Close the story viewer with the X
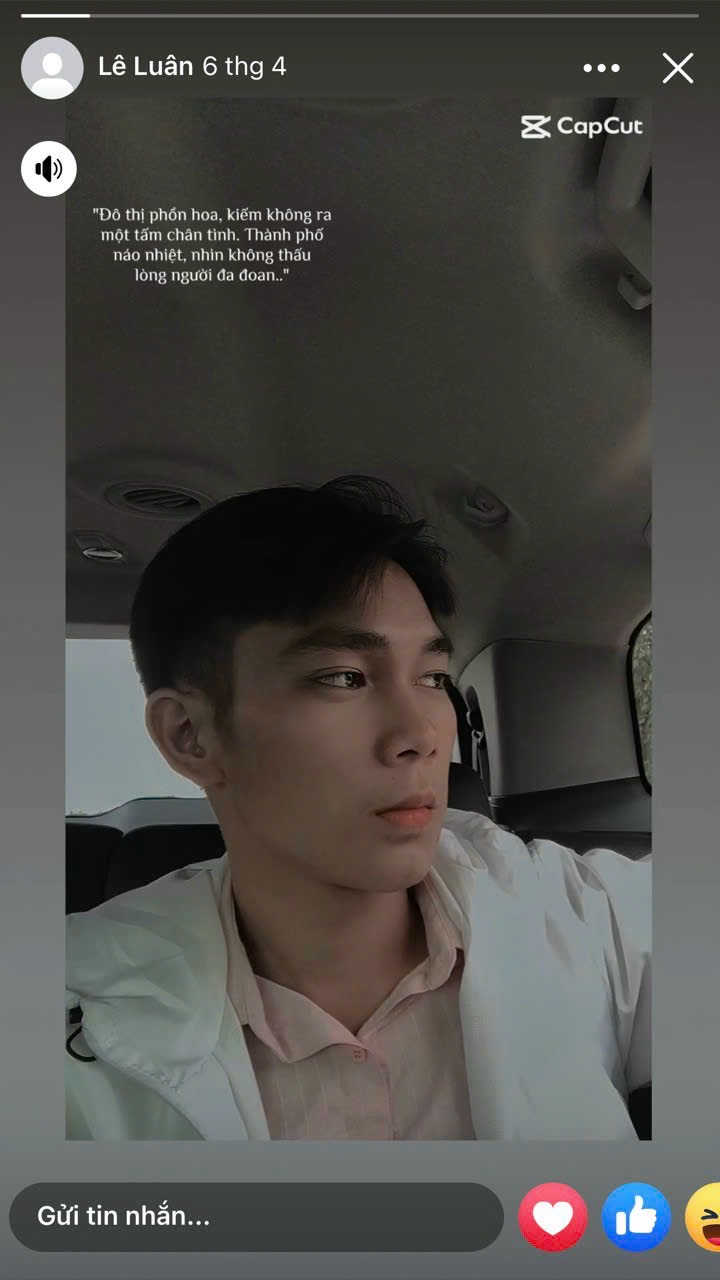 [677, 67]
